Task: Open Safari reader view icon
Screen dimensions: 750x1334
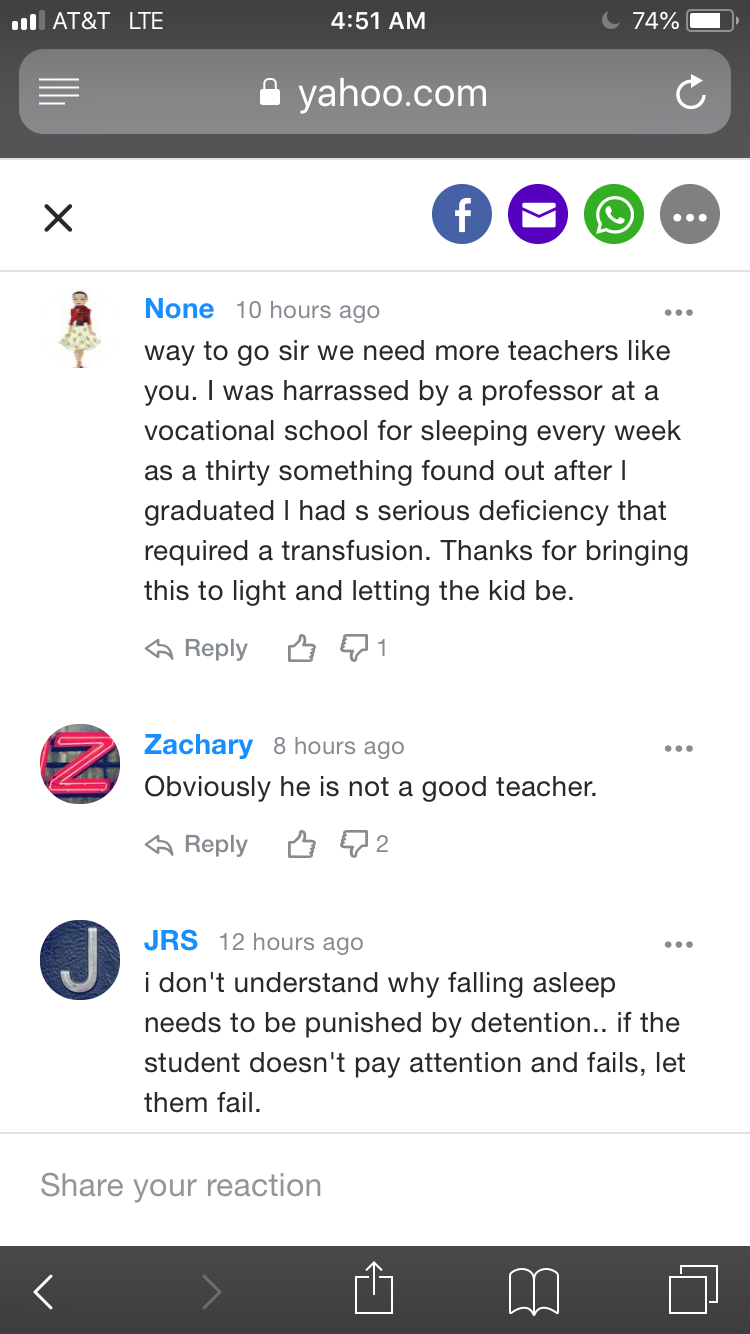Action: 59,94
